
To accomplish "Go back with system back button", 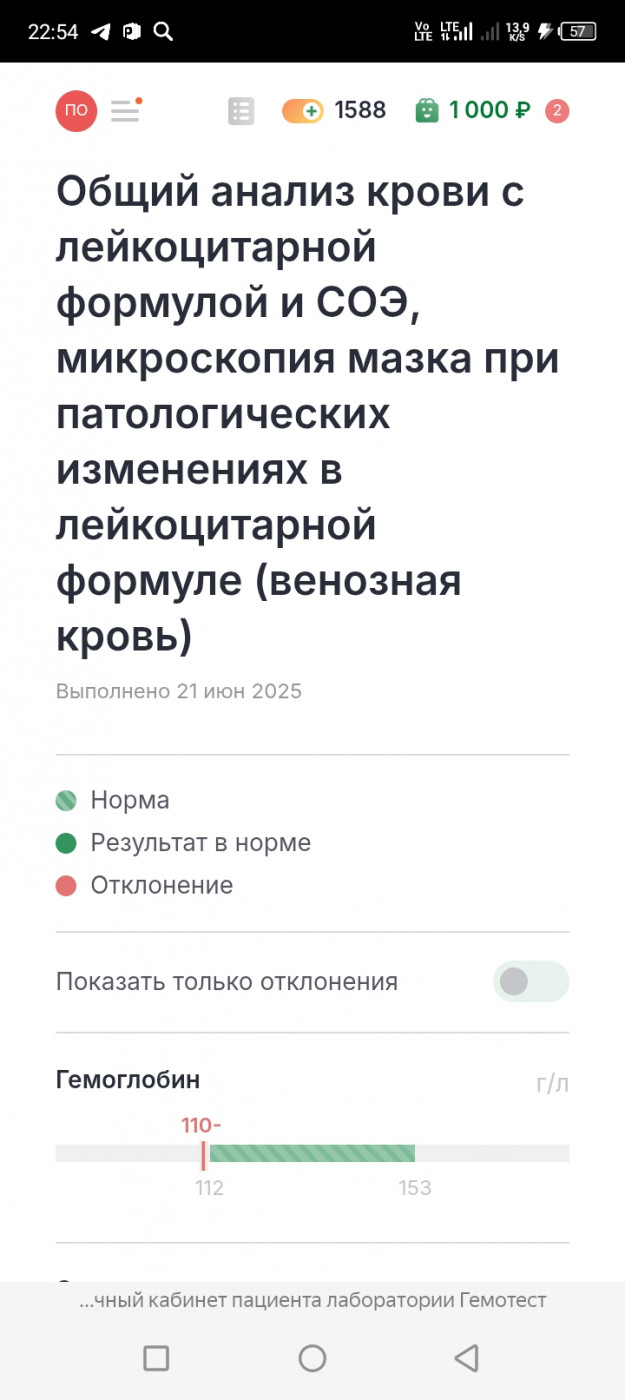I will pyautogui.click(x=466, y=1357).
